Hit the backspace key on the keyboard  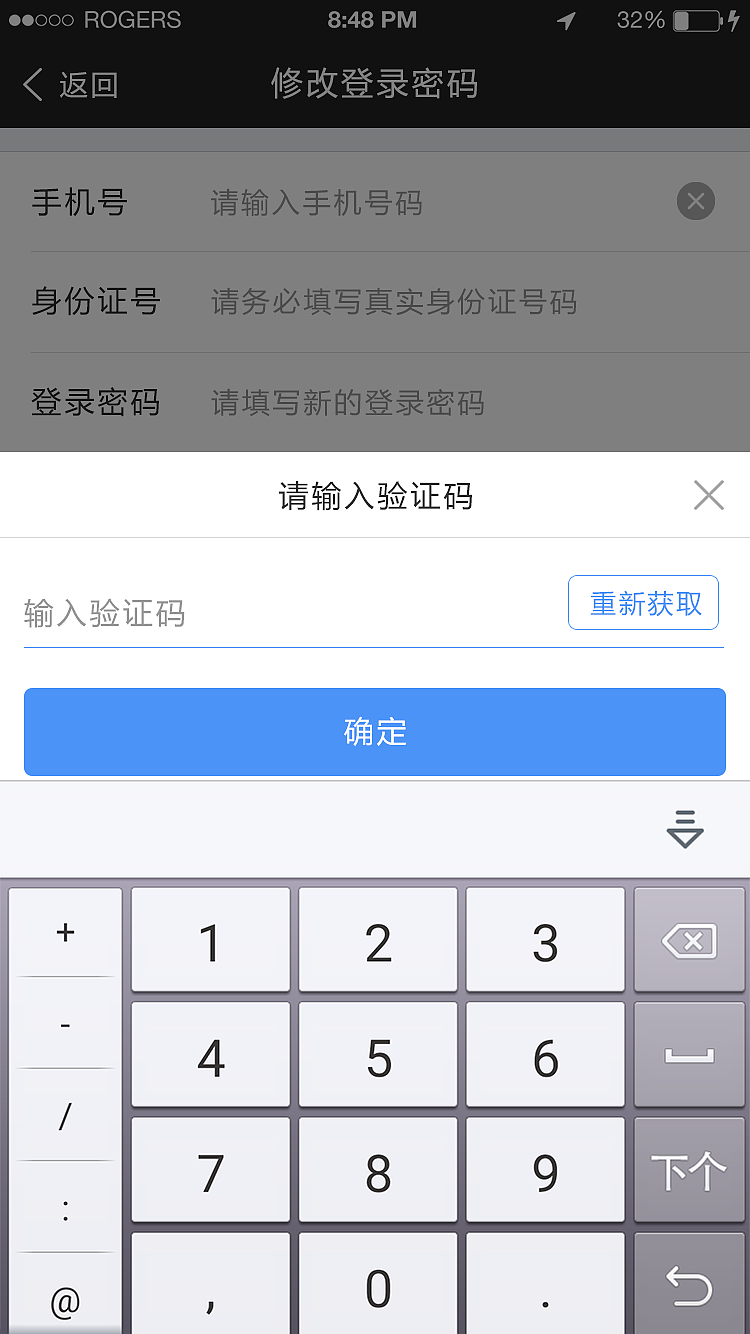tap(689, 940)
